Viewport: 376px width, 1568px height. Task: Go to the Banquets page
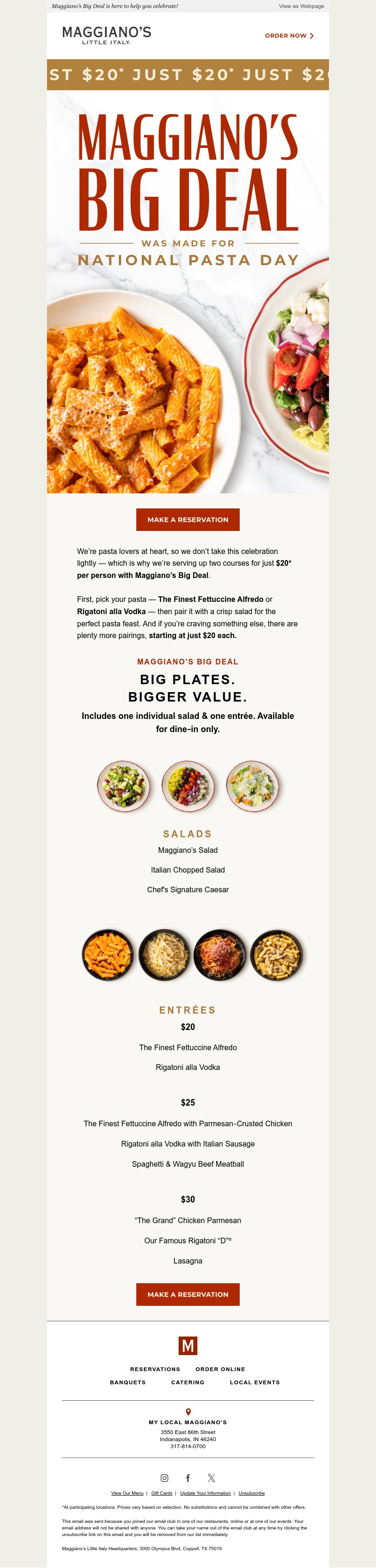tap(128, 1382)
